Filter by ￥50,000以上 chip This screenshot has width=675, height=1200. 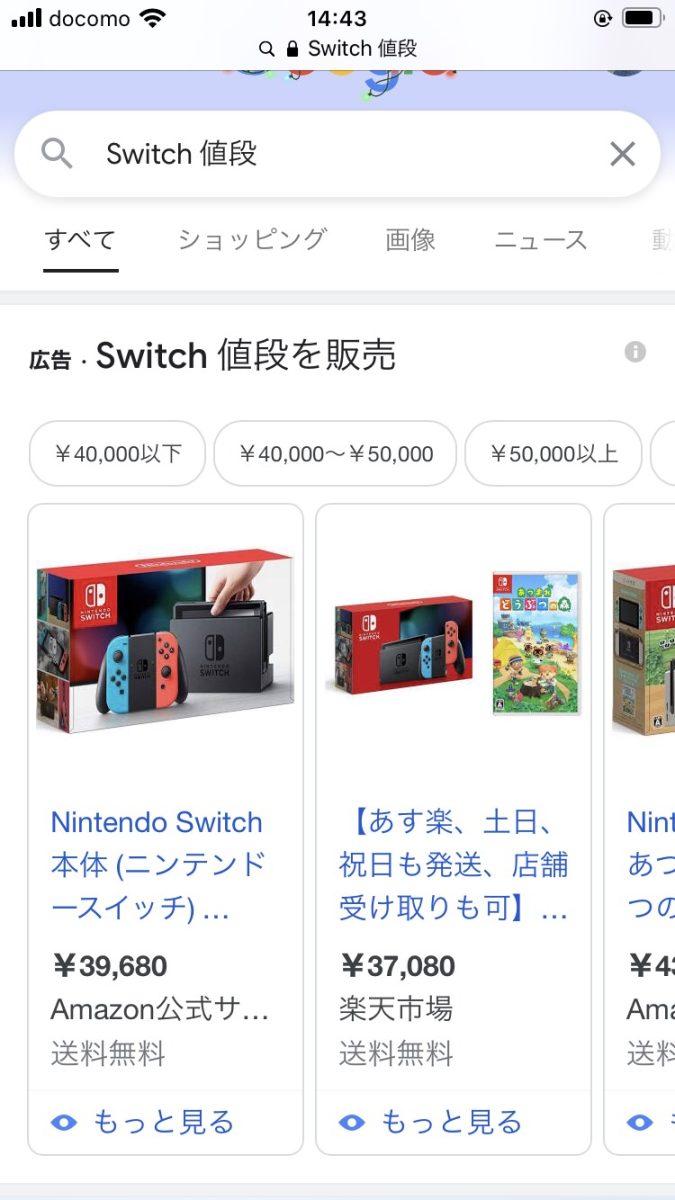click(x=553, y=454)
